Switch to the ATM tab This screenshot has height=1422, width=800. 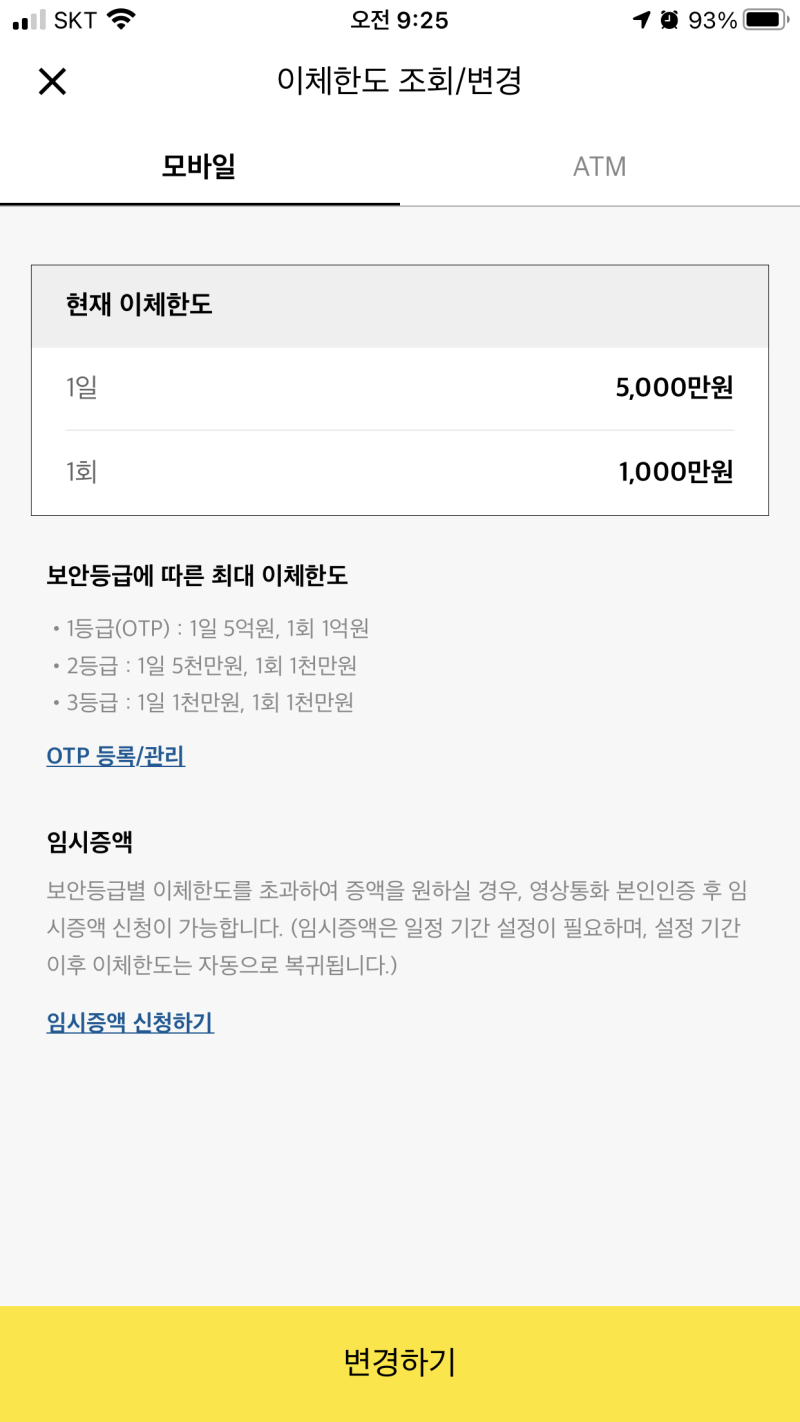[x=599, y=166]
